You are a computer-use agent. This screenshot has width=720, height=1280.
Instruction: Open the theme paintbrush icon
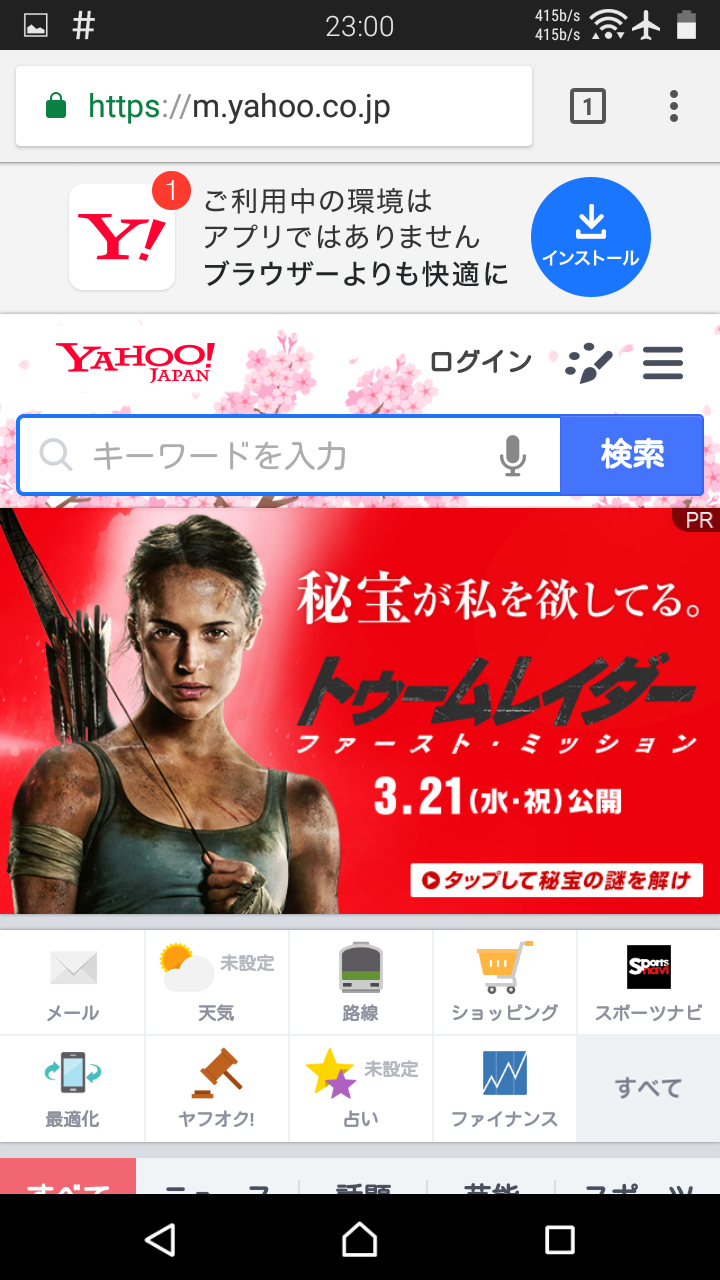pyautogui.click(x=588, y=363)
